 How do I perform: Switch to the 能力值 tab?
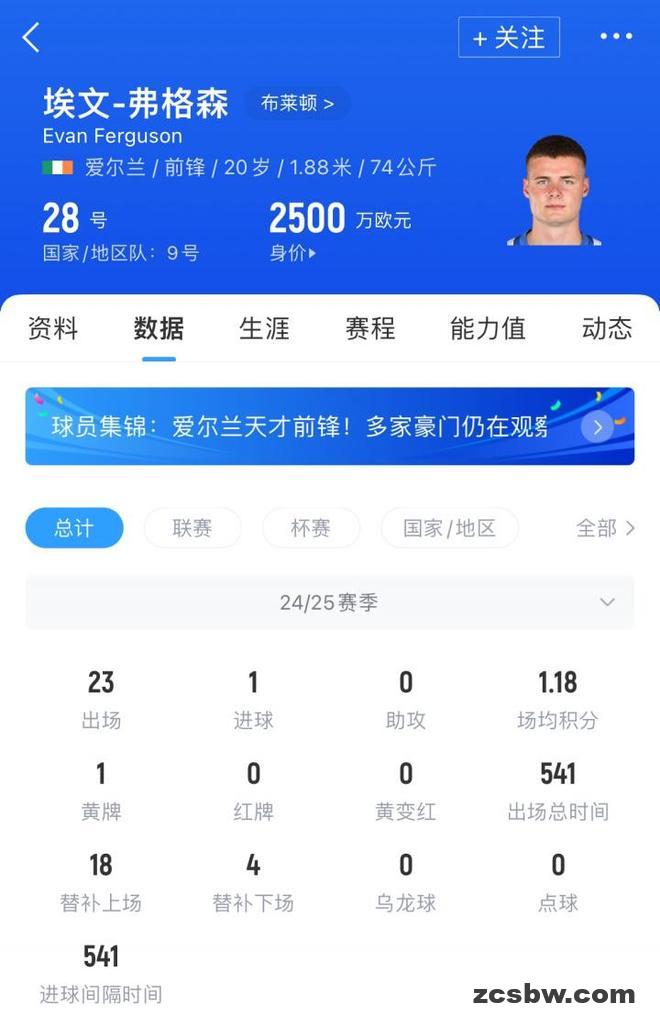coord(488,328)
